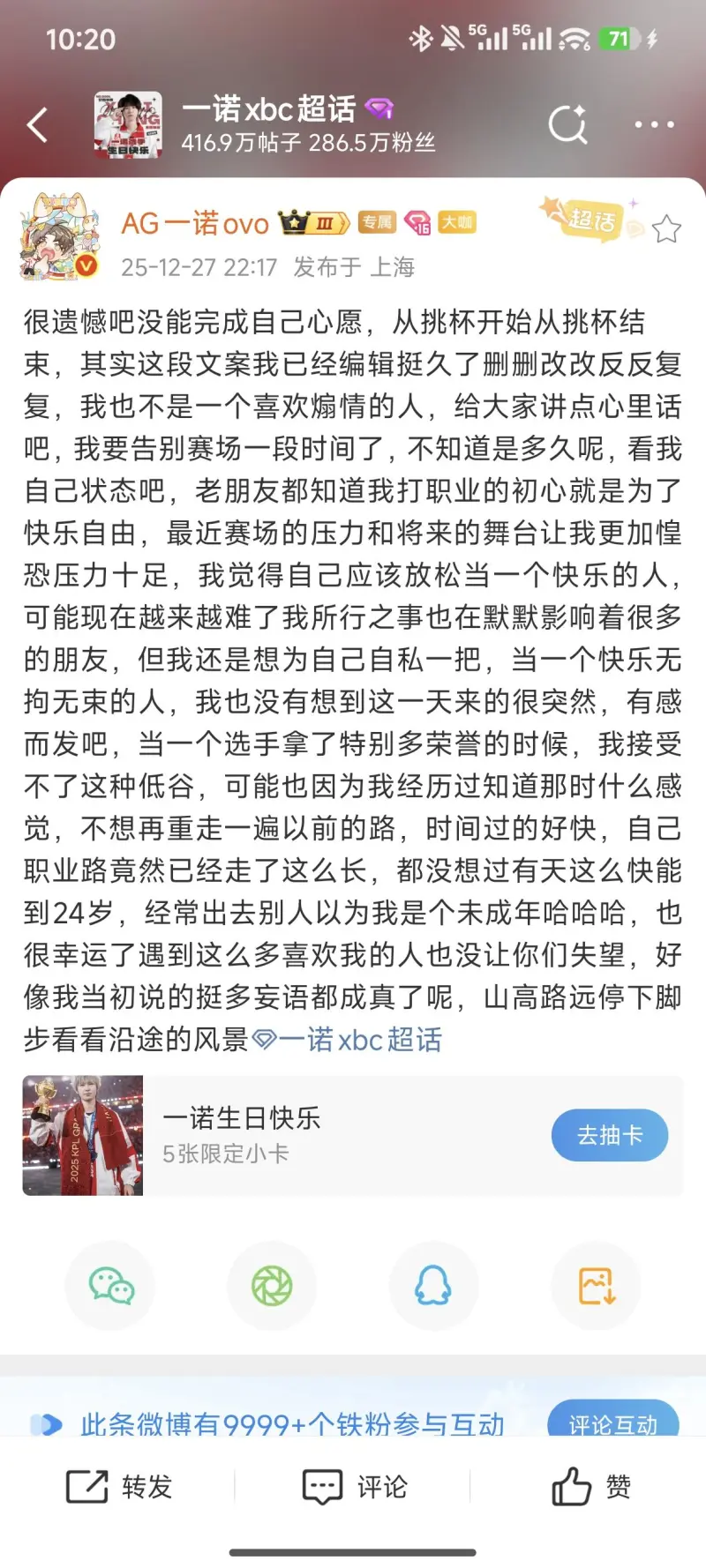
Task: Go back with the top-left arrow
Action: (37, 125)
